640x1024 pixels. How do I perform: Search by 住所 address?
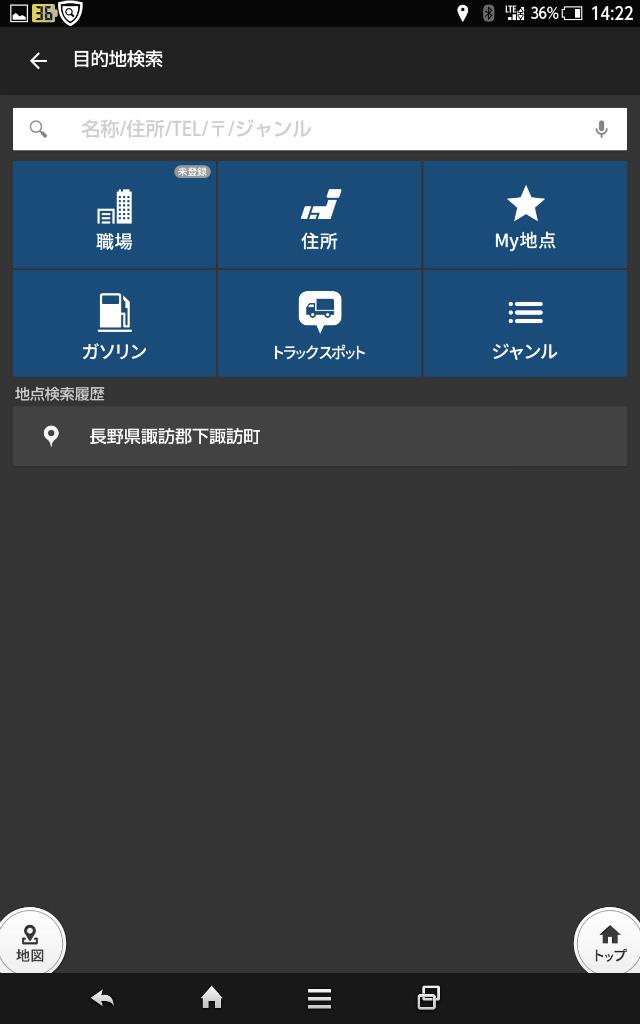pyautogui.click(x=319, y=215)
